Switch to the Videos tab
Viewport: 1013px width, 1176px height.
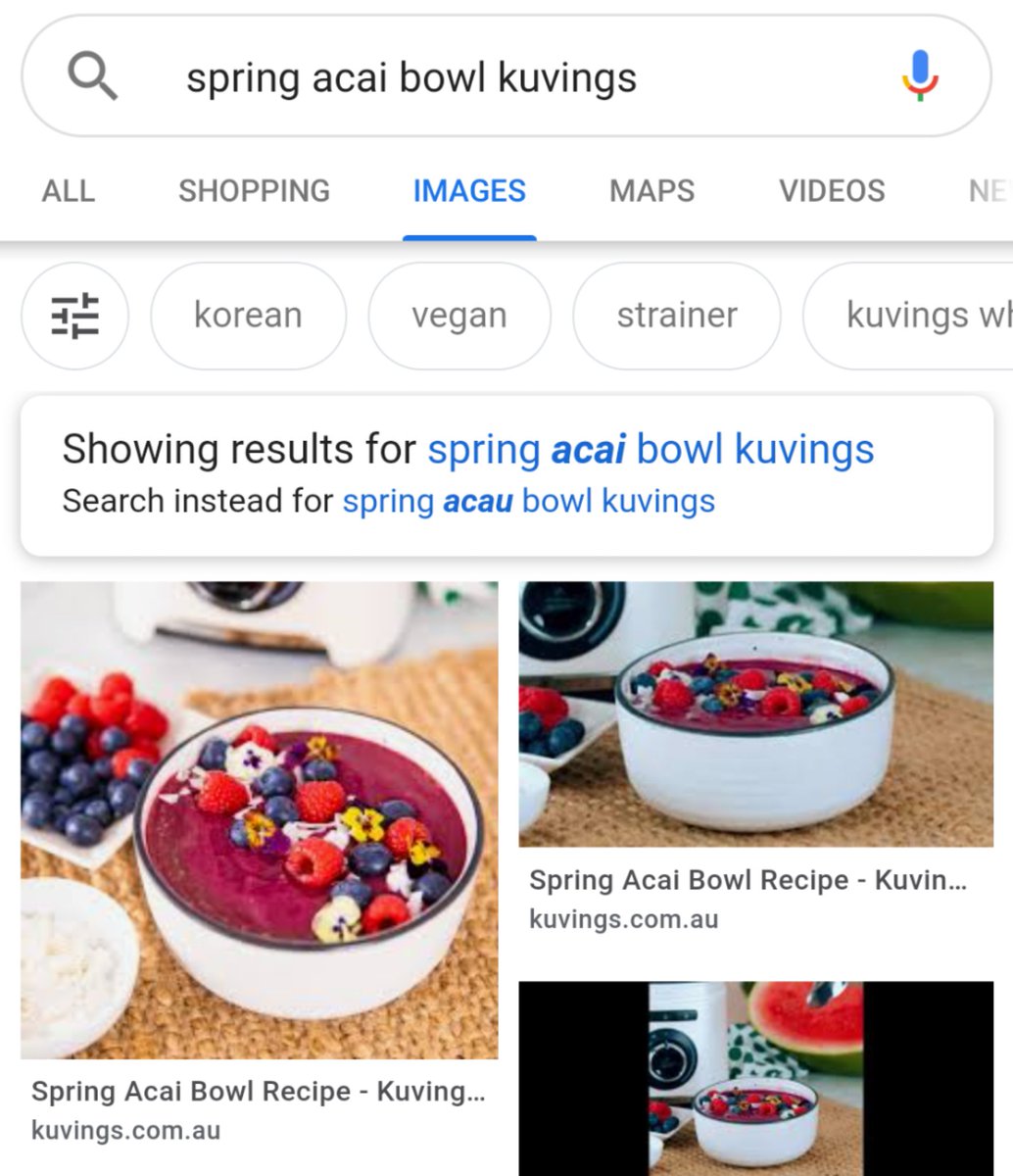tap(832, 191)
